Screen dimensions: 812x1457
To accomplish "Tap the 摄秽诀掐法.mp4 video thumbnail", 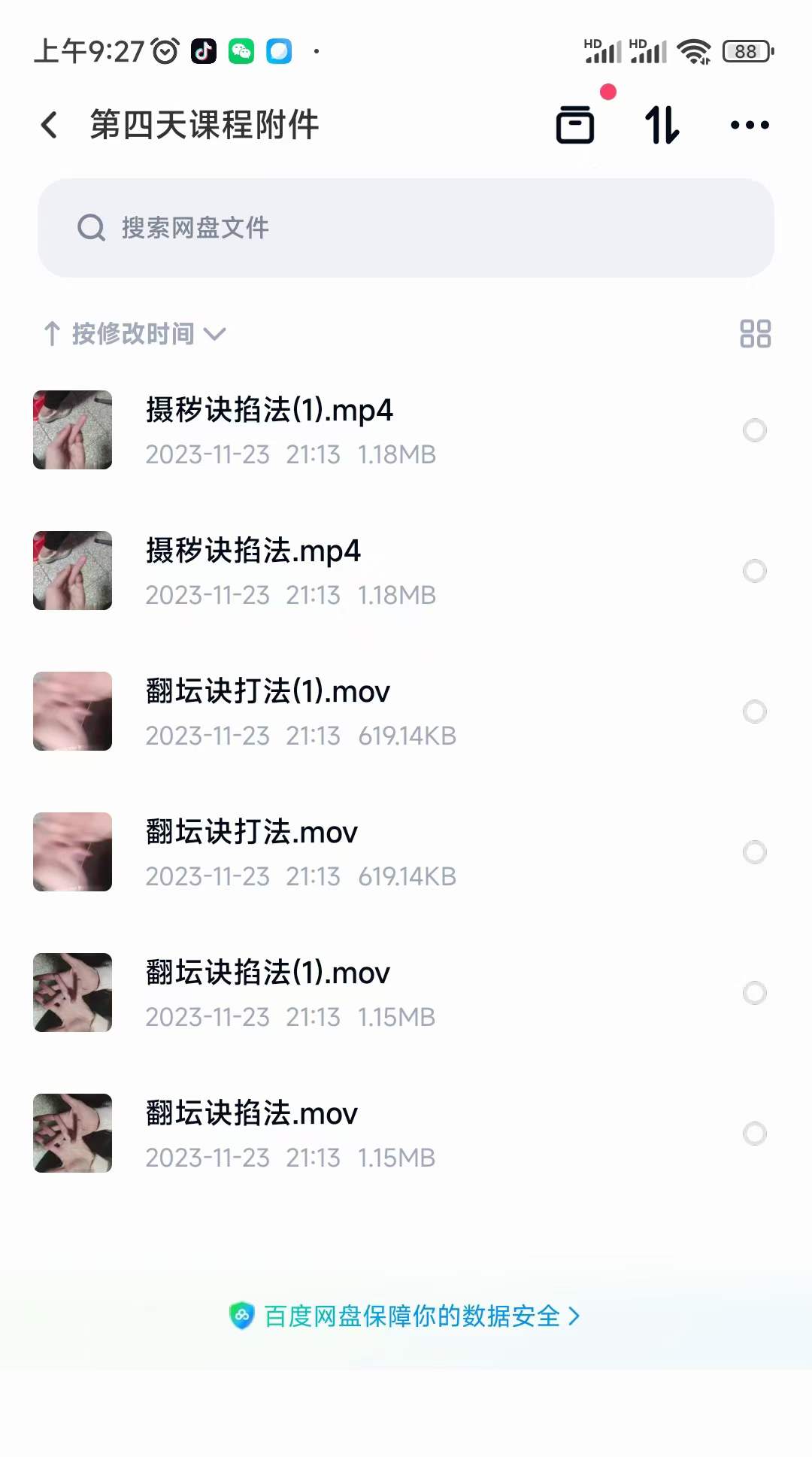I will pyautogui.click(x=71, y=570).
